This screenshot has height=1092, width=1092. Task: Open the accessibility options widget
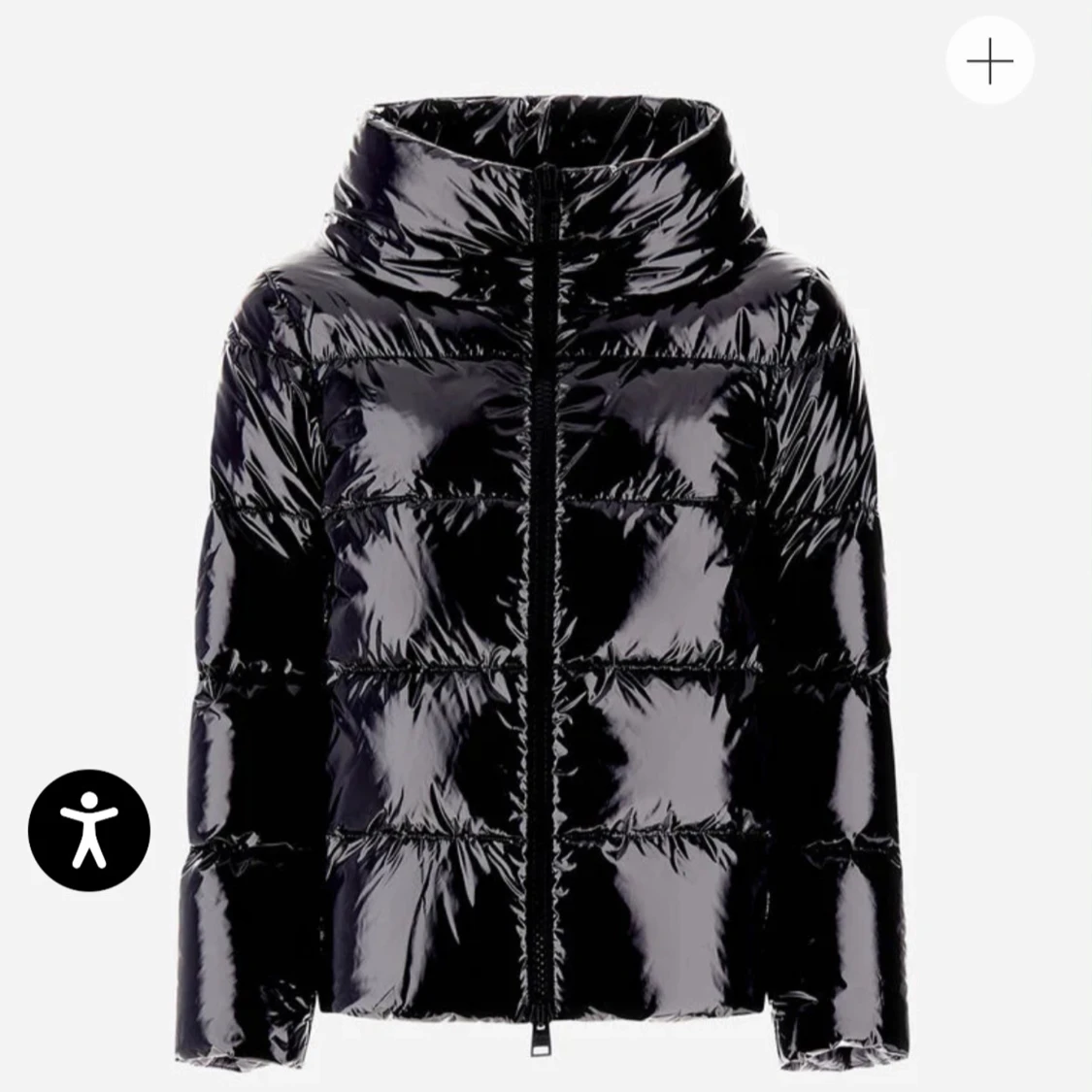coord(89,831)
